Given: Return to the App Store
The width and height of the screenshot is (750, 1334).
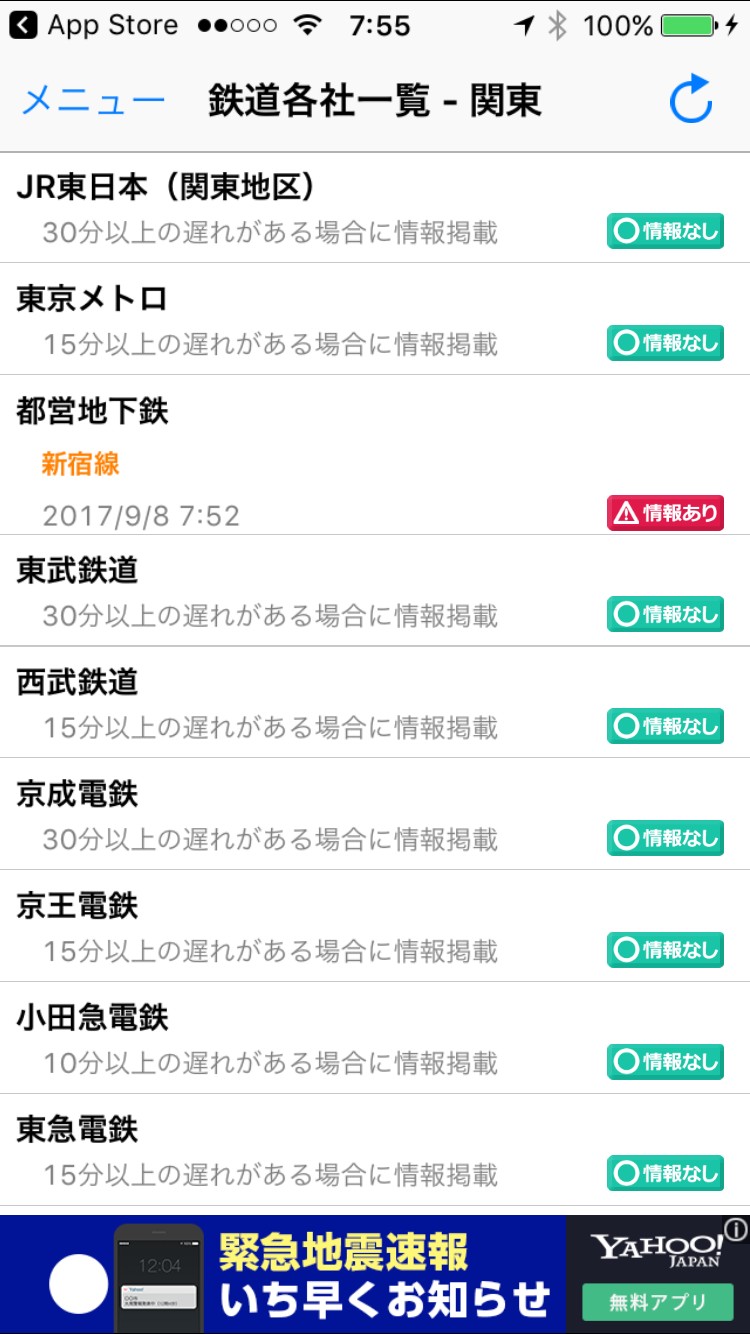Looking at the screenshot, I should click(x=94, y=25).
